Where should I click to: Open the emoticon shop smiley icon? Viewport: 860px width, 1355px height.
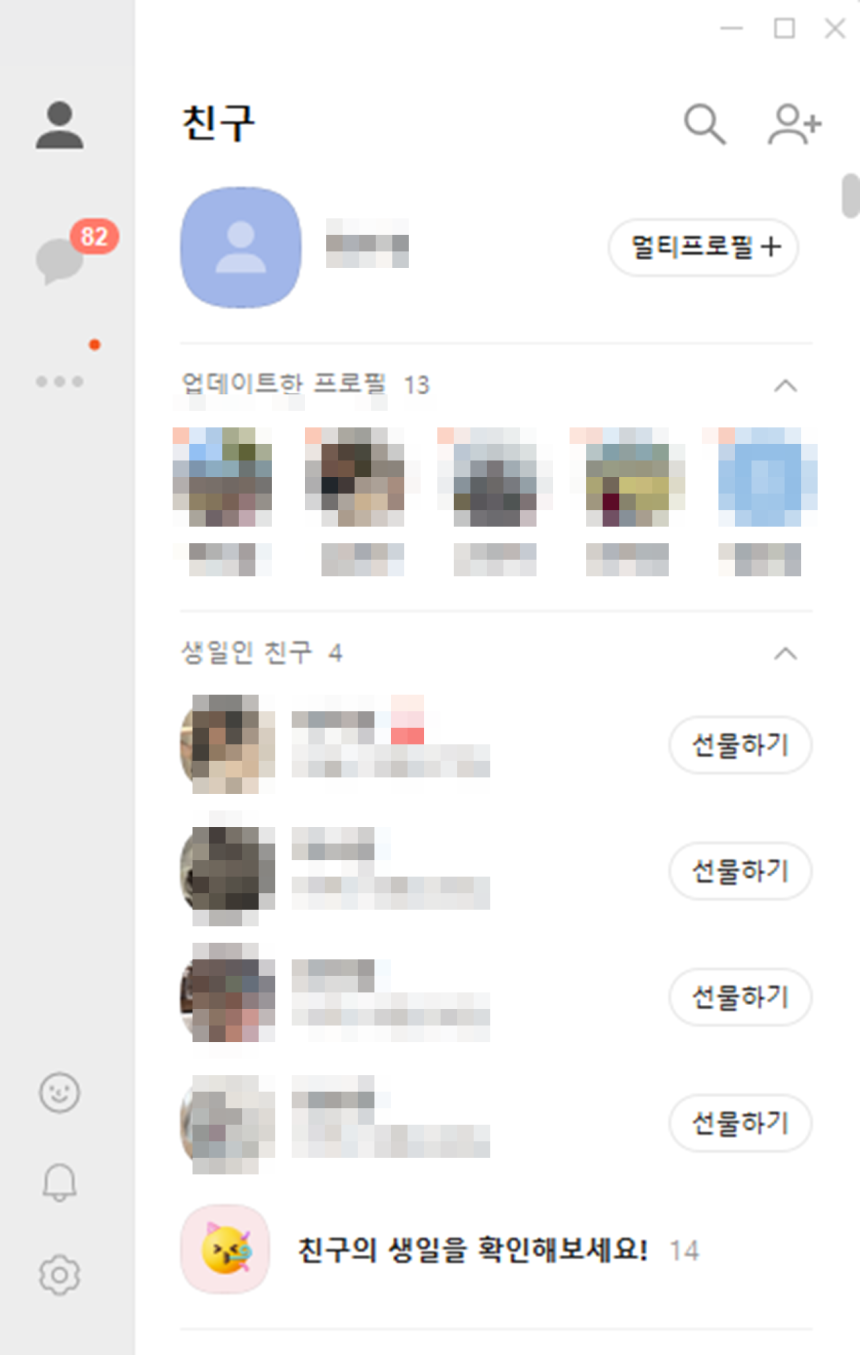(x=60, y=1093)
